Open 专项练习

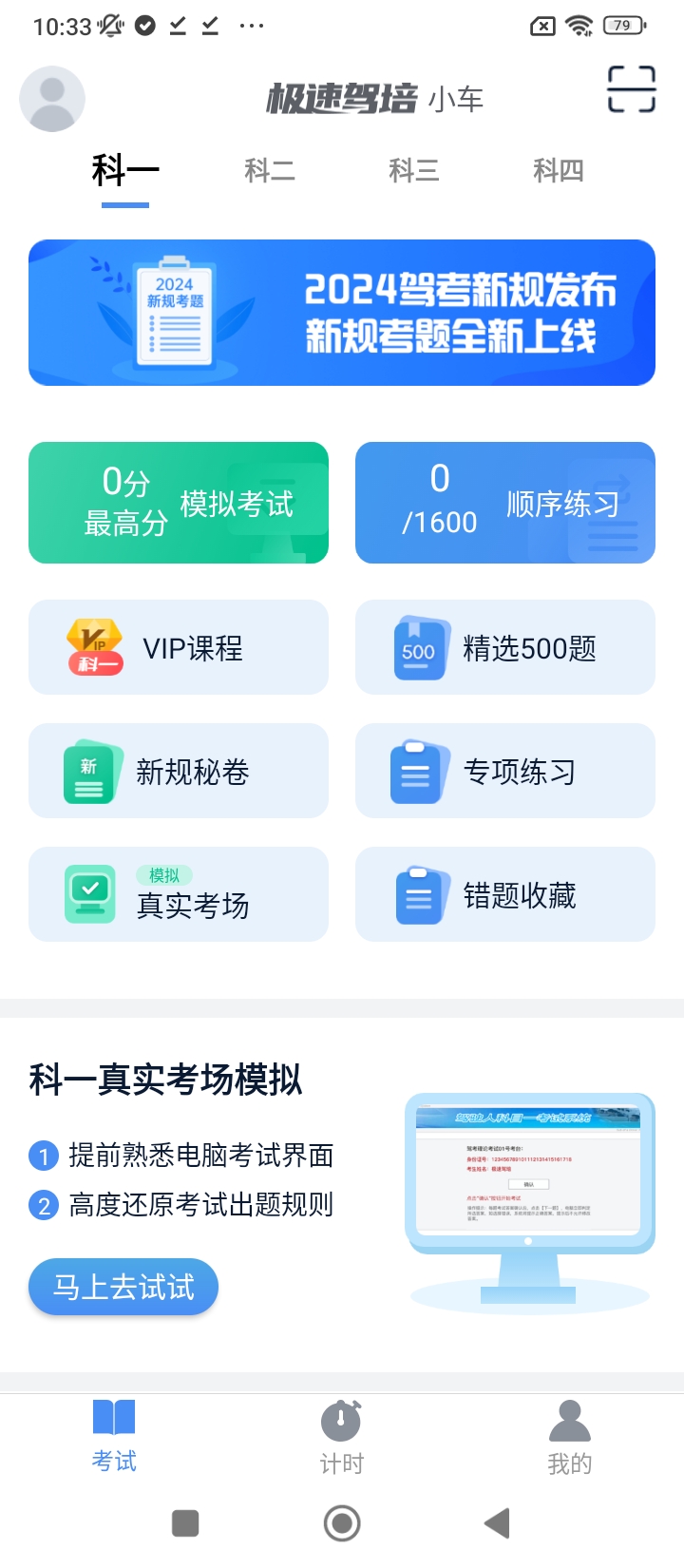(x=505, y=771)
